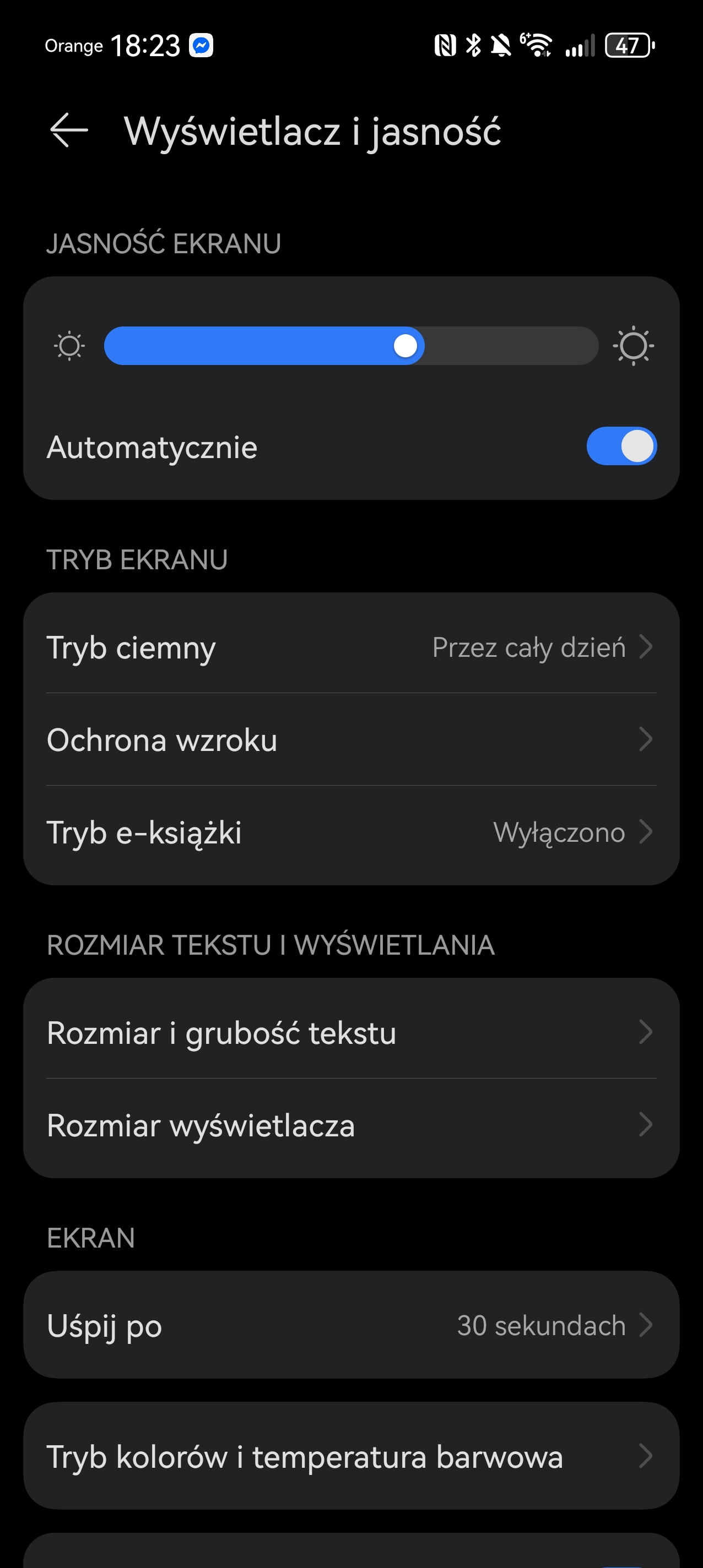The height and width of the screenshot is (1568, 703).
Task: Open Tryb ciemny settings
Action: click(x=351, y=647)
